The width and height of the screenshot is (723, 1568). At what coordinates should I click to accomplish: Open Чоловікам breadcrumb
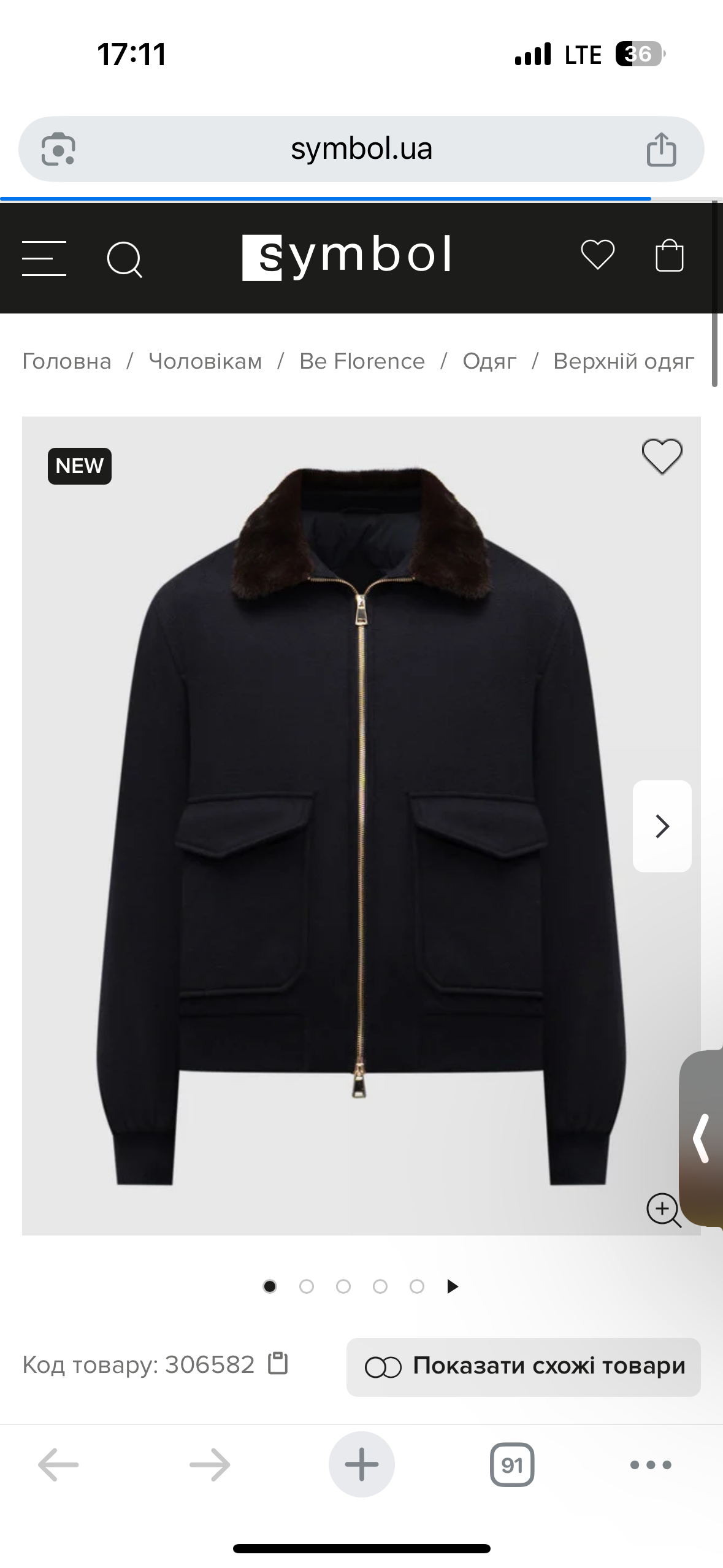coord(205,361)
